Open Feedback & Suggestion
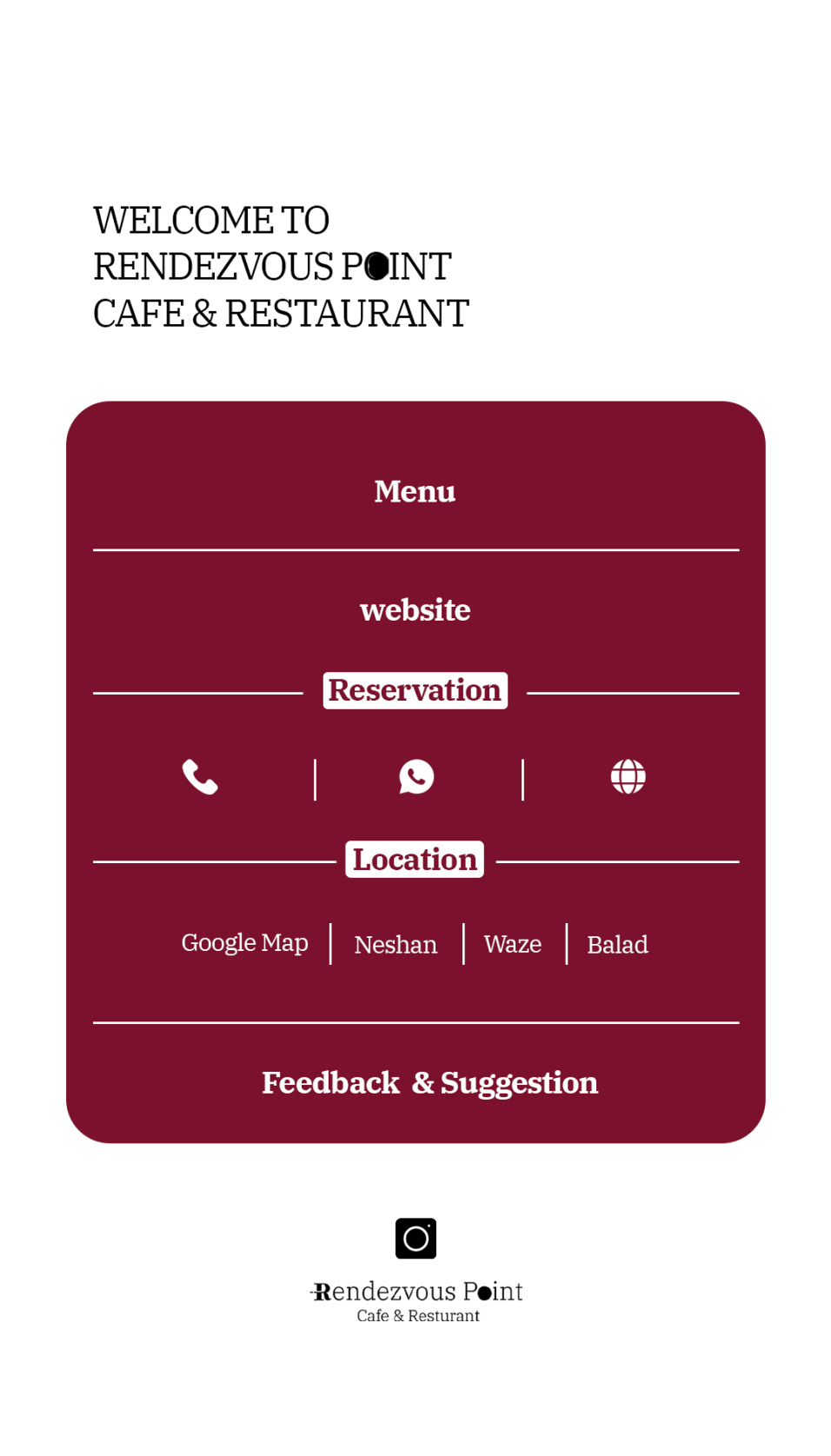 pyautogui.click(x=429, y=1083)
